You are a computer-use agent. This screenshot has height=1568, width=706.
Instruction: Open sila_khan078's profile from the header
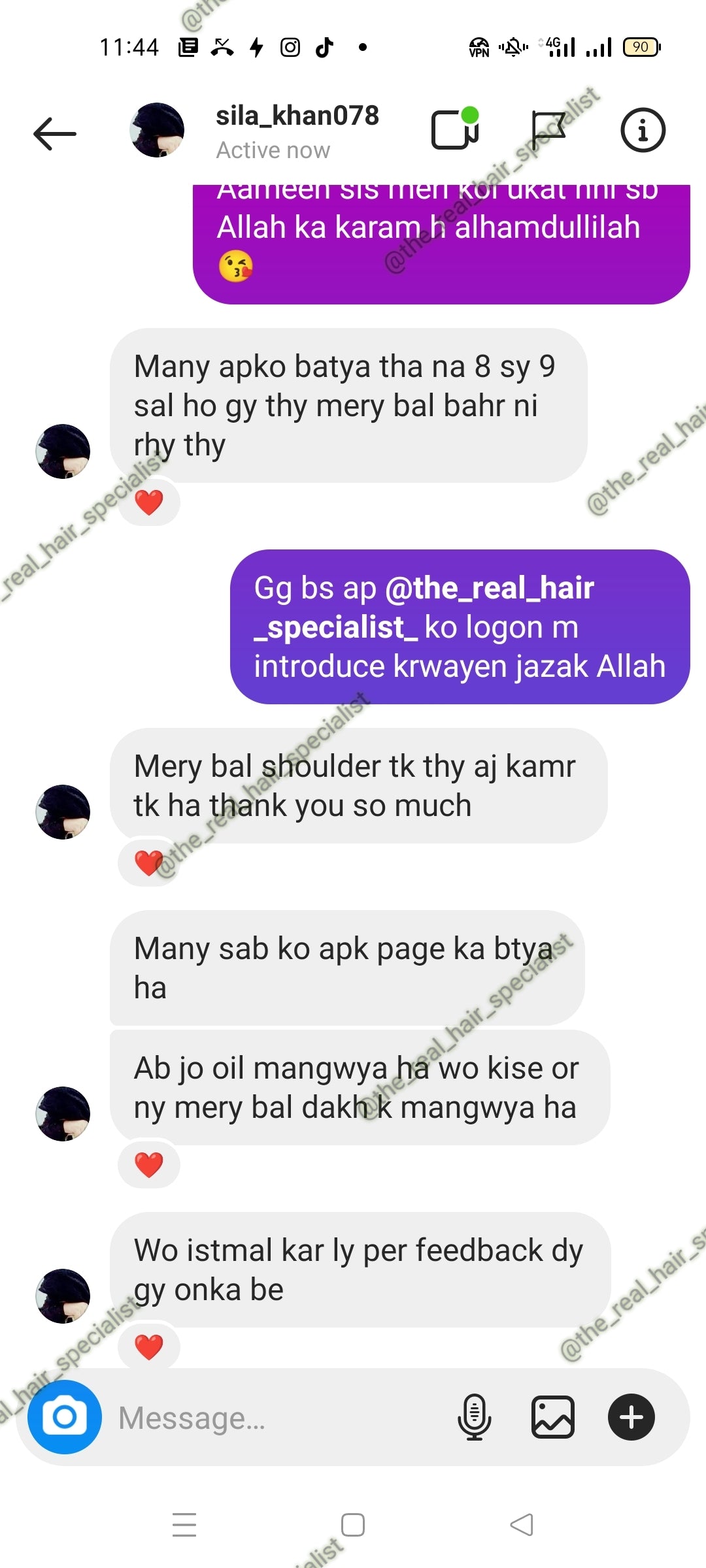tap(297, 131)
